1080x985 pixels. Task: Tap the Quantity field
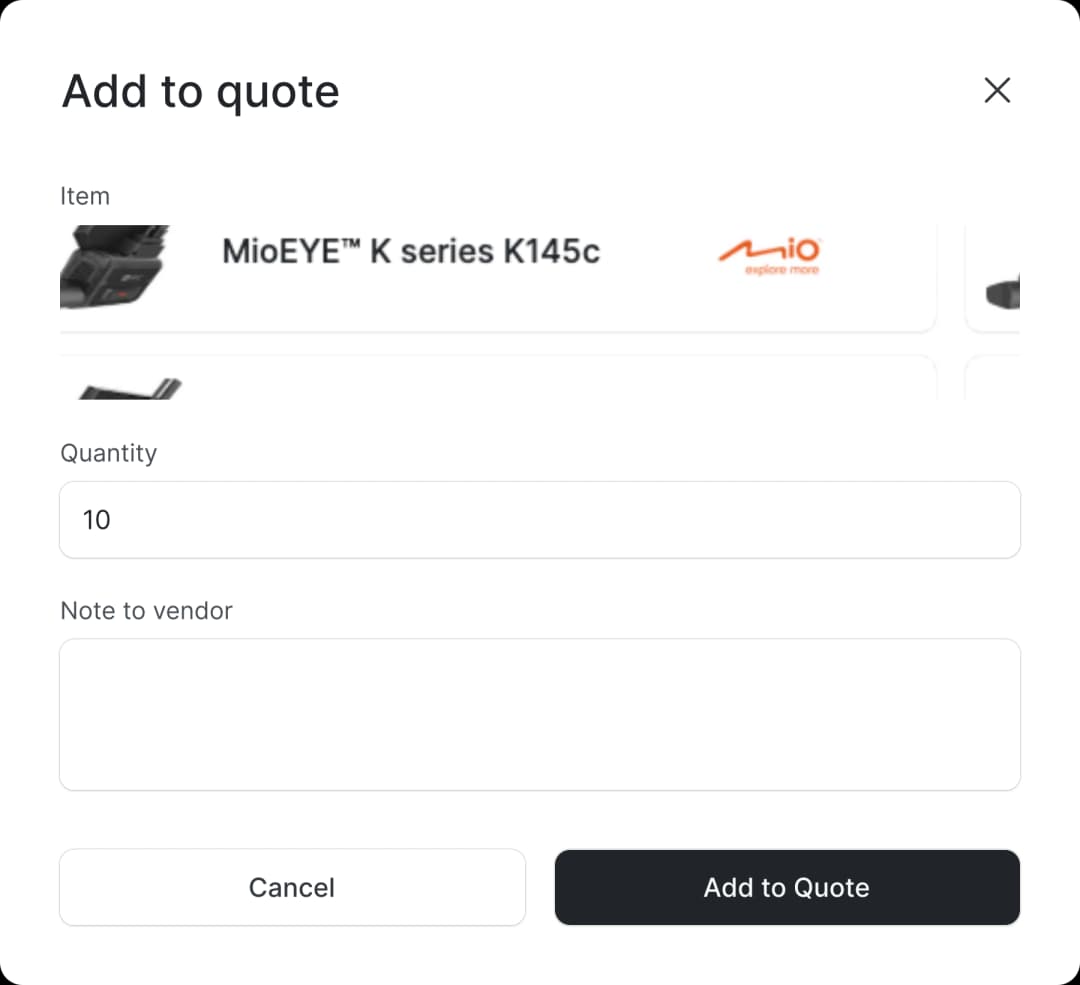coord(539,520)
